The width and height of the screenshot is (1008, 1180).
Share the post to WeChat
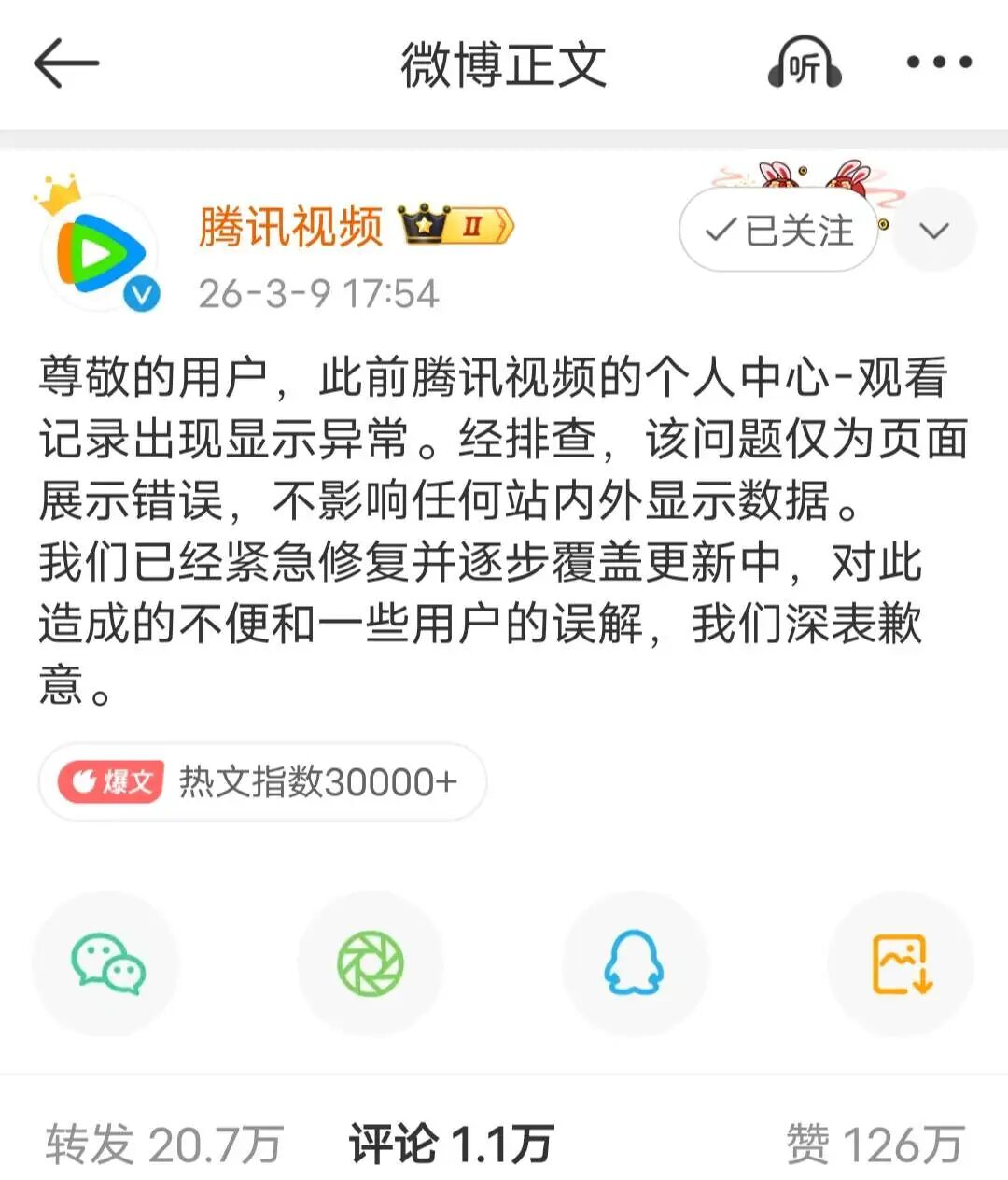(107, 964)
